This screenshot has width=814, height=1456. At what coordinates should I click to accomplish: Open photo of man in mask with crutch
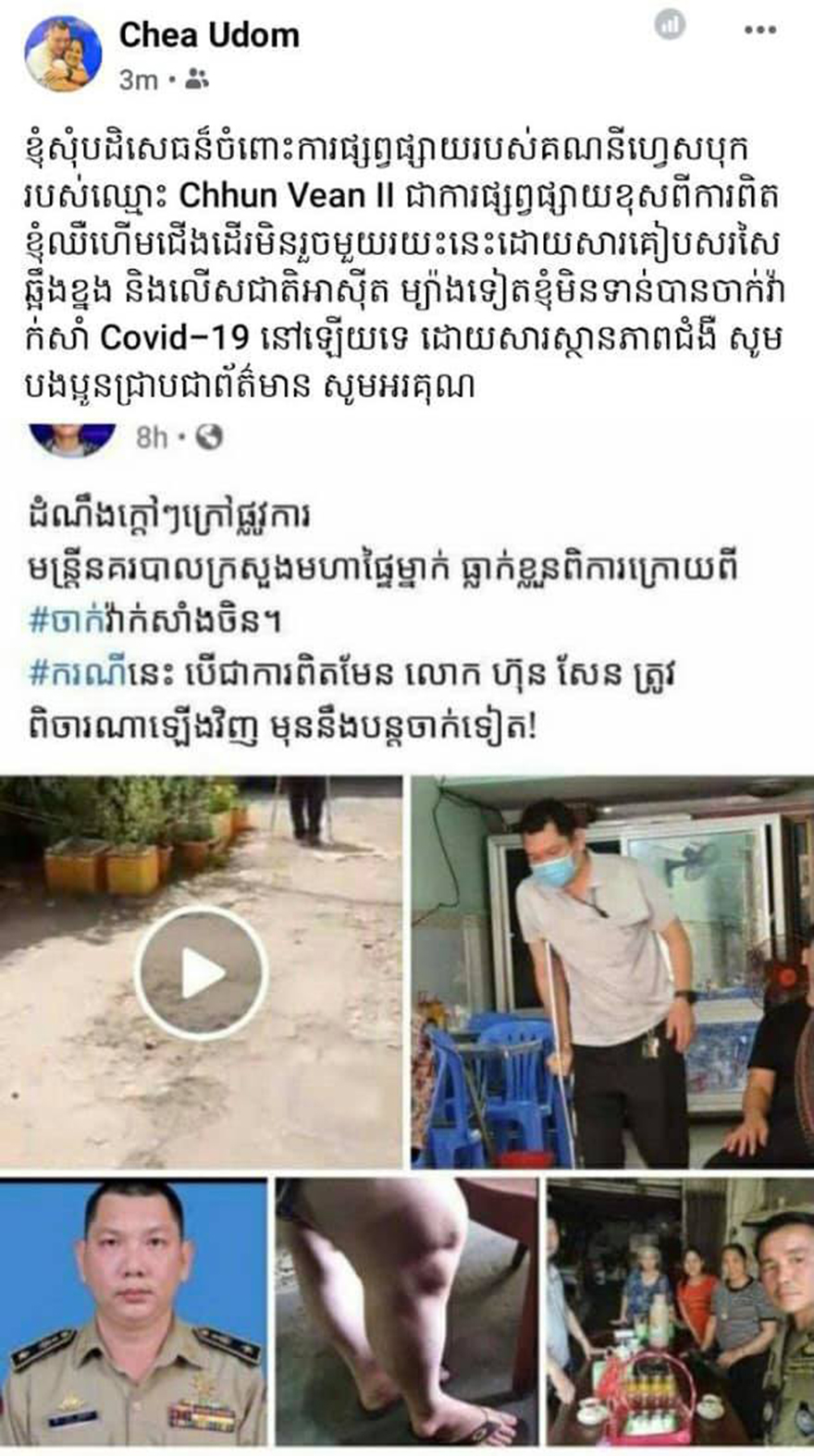click(611, 972)
